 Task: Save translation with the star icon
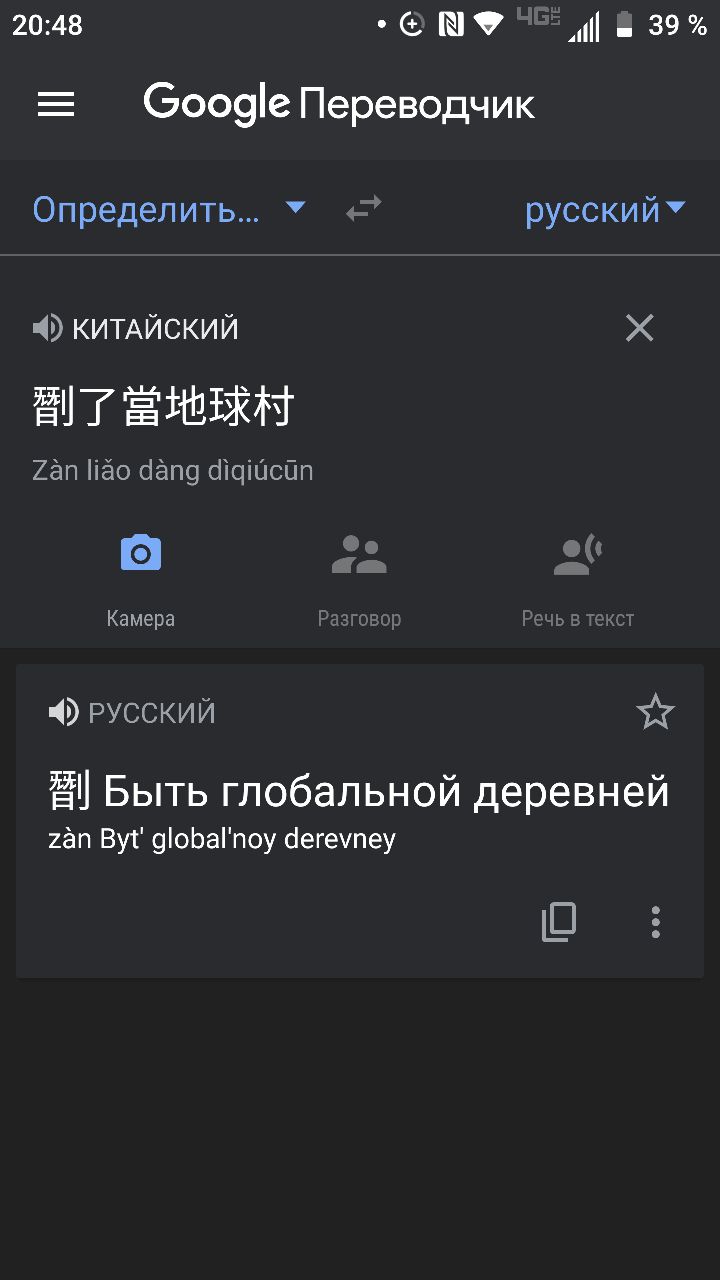click(656, 713)
